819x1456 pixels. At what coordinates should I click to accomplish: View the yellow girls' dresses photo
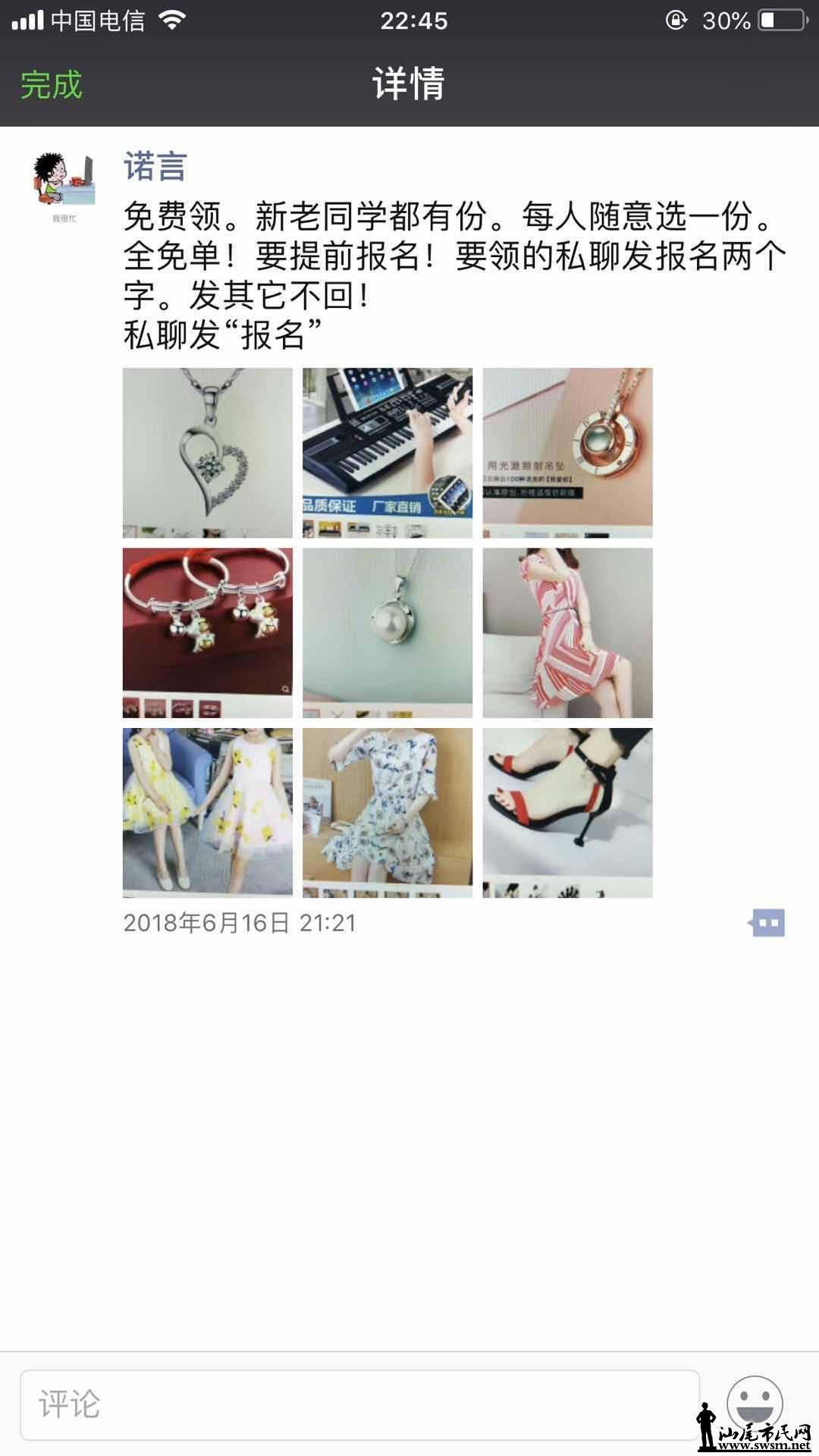pos(207,812)
